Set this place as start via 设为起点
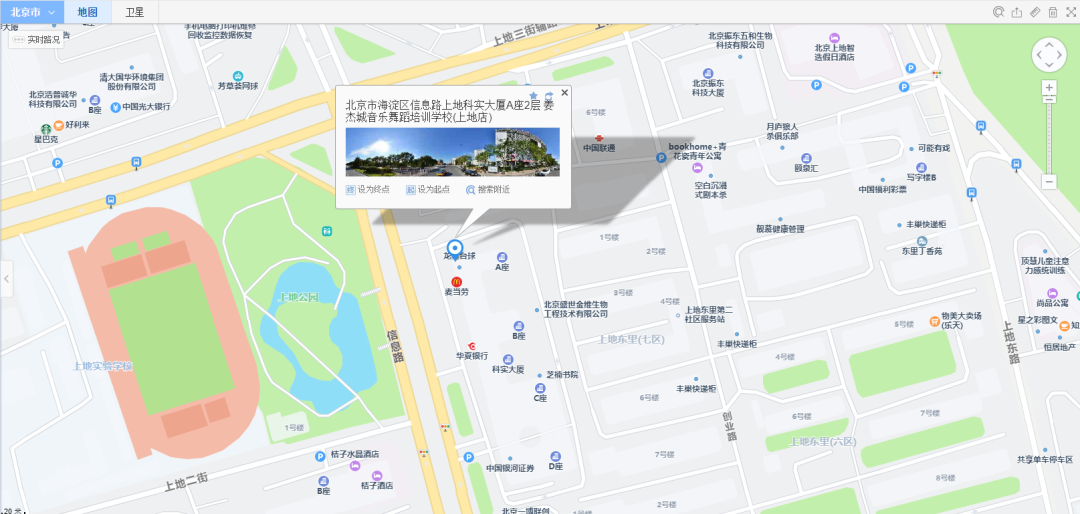 [x=428, y=189]
